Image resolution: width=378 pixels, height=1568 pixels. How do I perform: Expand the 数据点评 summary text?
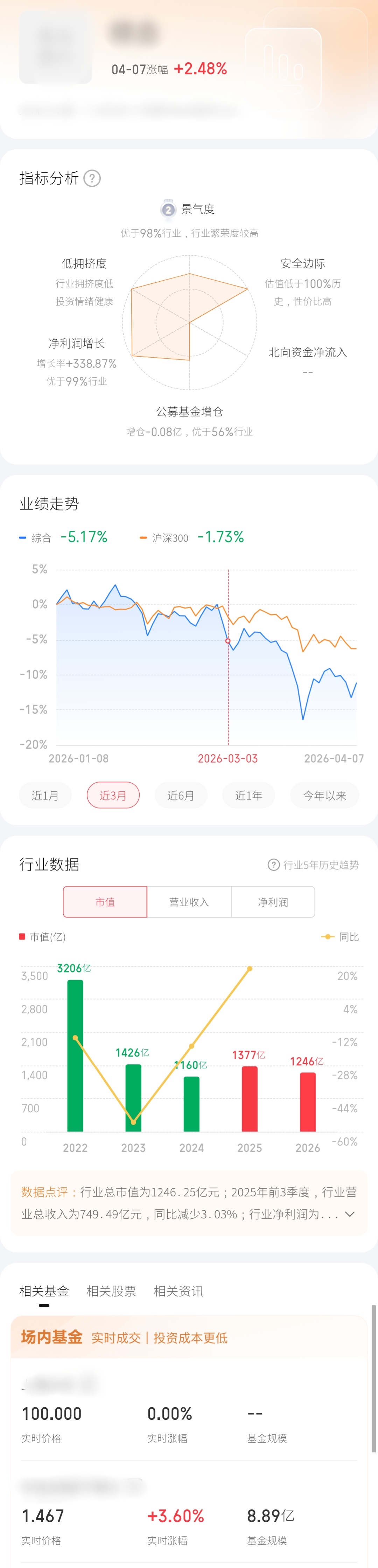(x=349, y=1214)
